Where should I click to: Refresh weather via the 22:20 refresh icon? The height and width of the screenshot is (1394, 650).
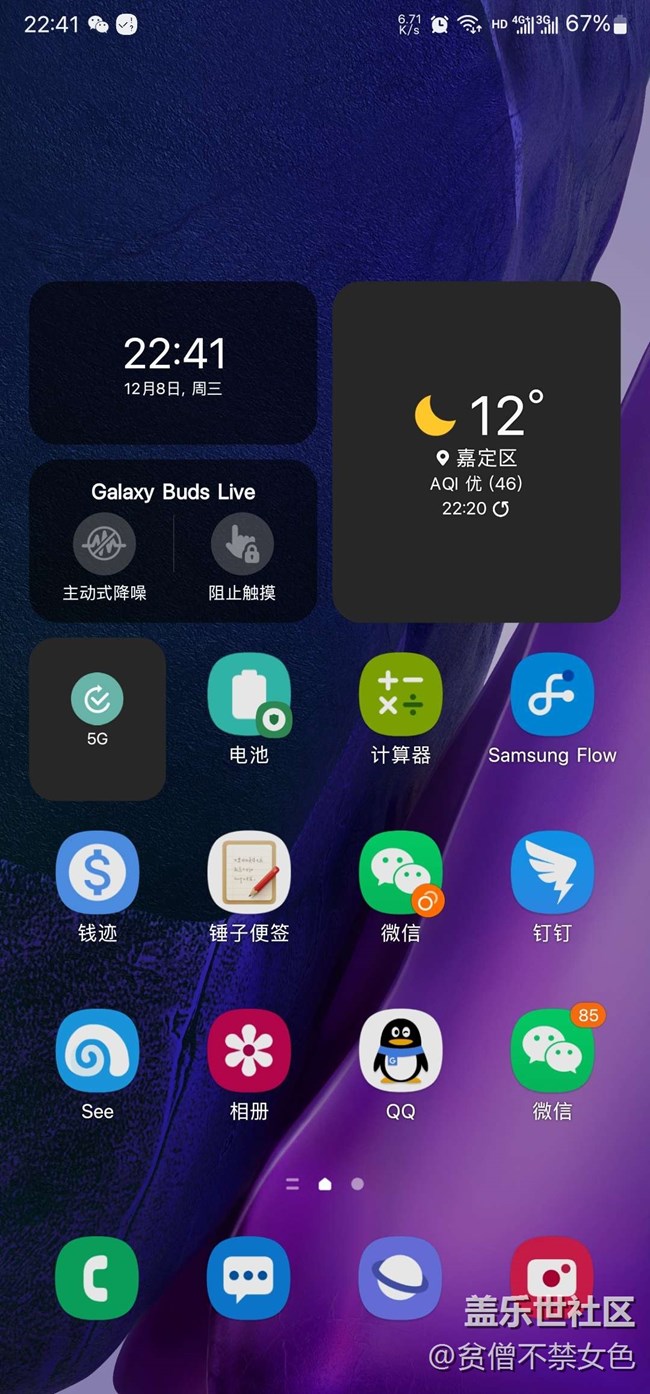[x=501, y=508]
